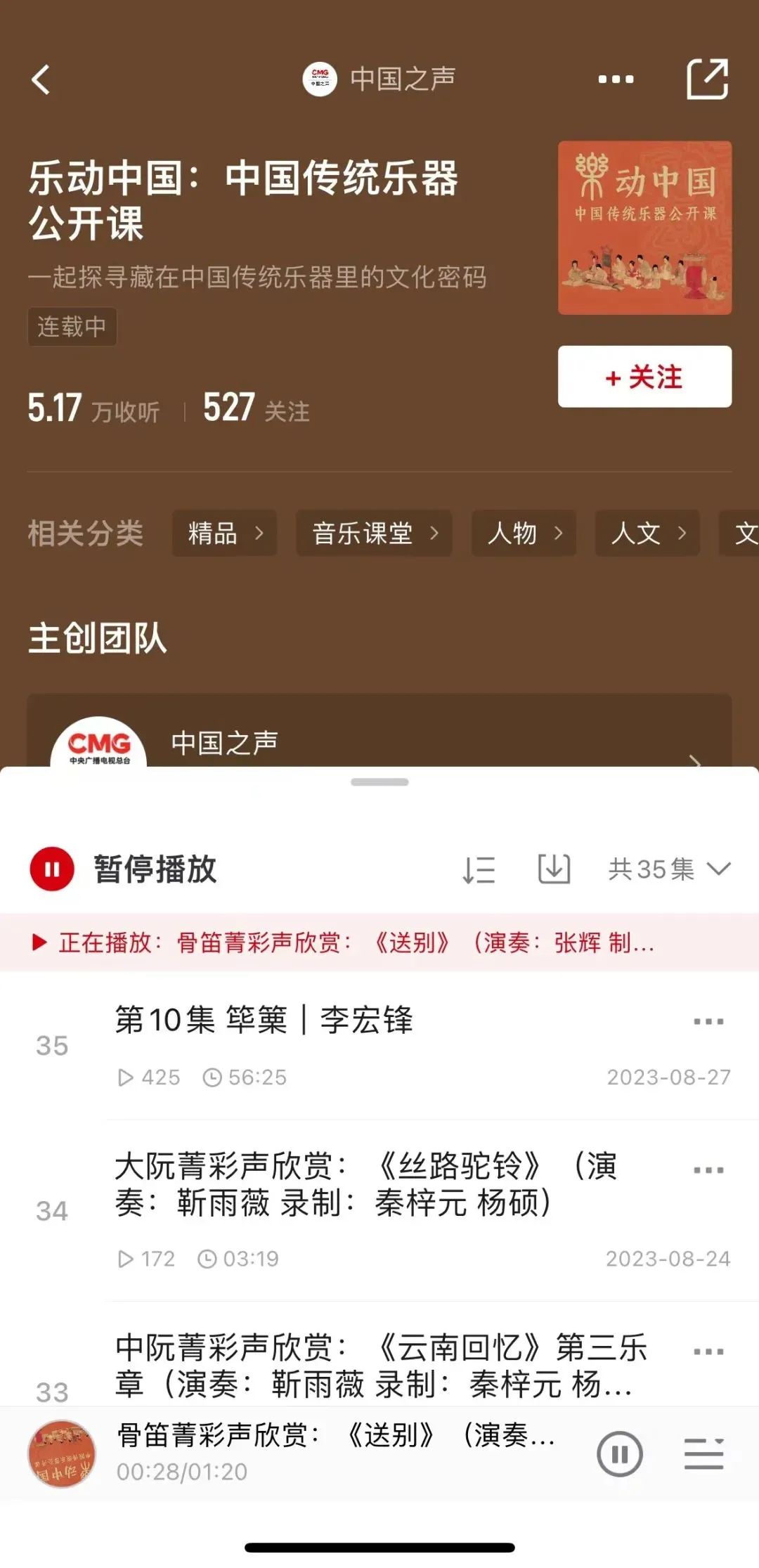Open more options for 《丝路驼铃》 episode
This screenshot has width=759, height=1568.
tap(708, 1170)
